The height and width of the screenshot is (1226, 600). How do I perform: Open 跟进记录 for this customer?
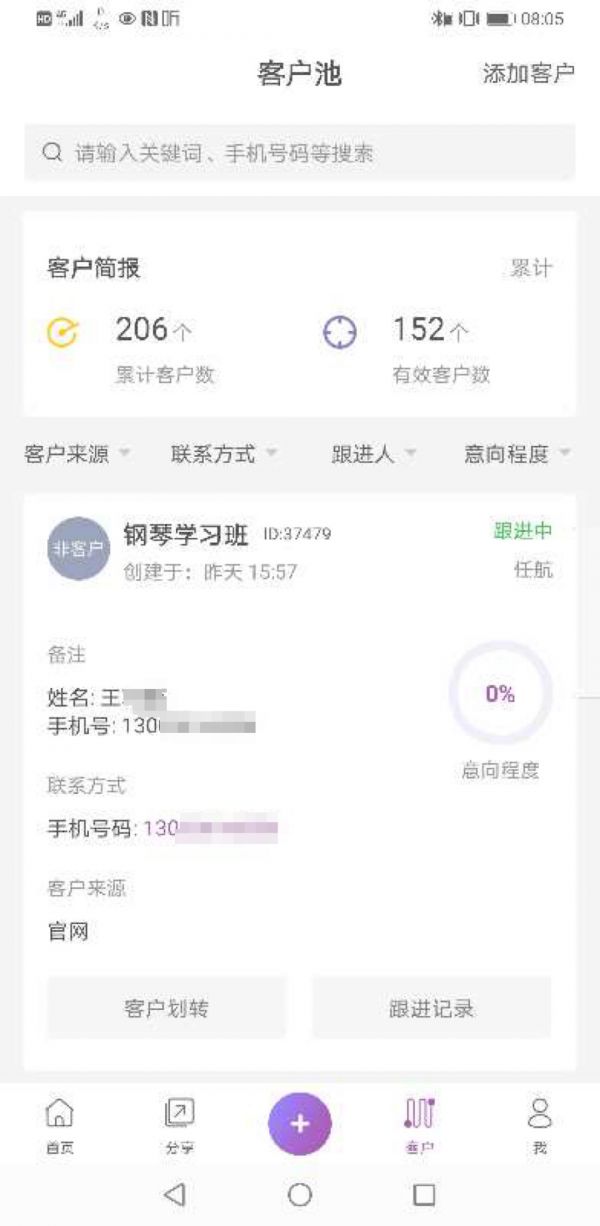(x=431, y=1008)
